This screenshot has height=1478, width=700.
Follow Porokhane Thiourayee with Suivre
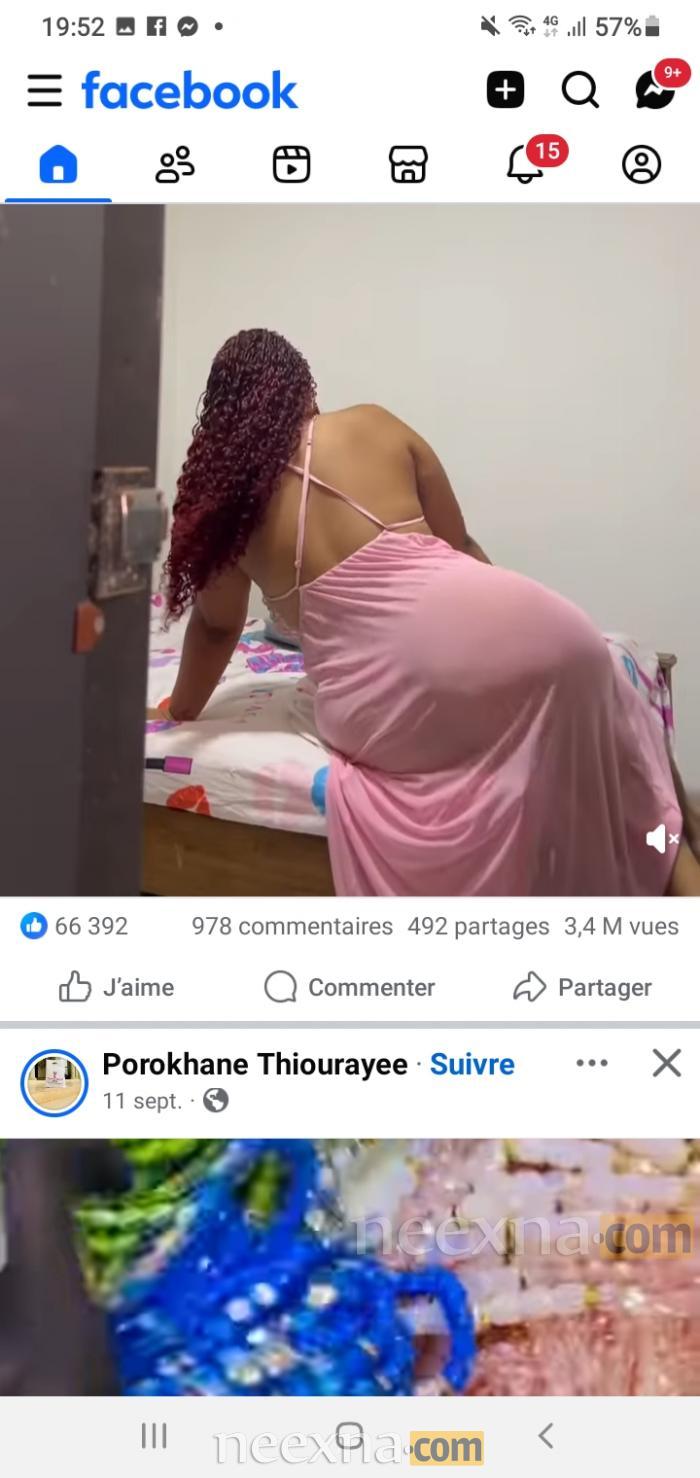click(x=472, y=1064)
